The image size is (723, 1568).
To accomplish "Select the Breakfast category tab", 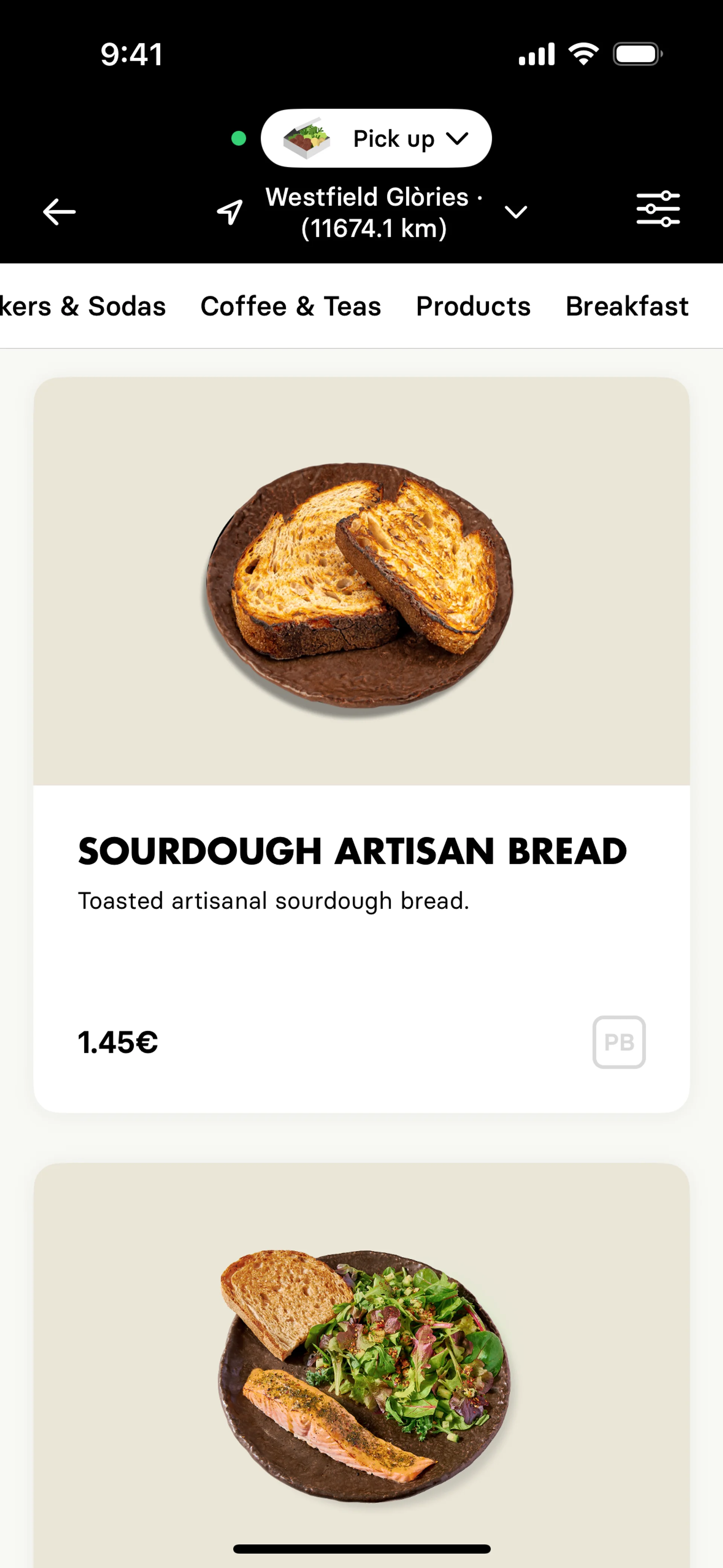I will click(x=627, y=306).
